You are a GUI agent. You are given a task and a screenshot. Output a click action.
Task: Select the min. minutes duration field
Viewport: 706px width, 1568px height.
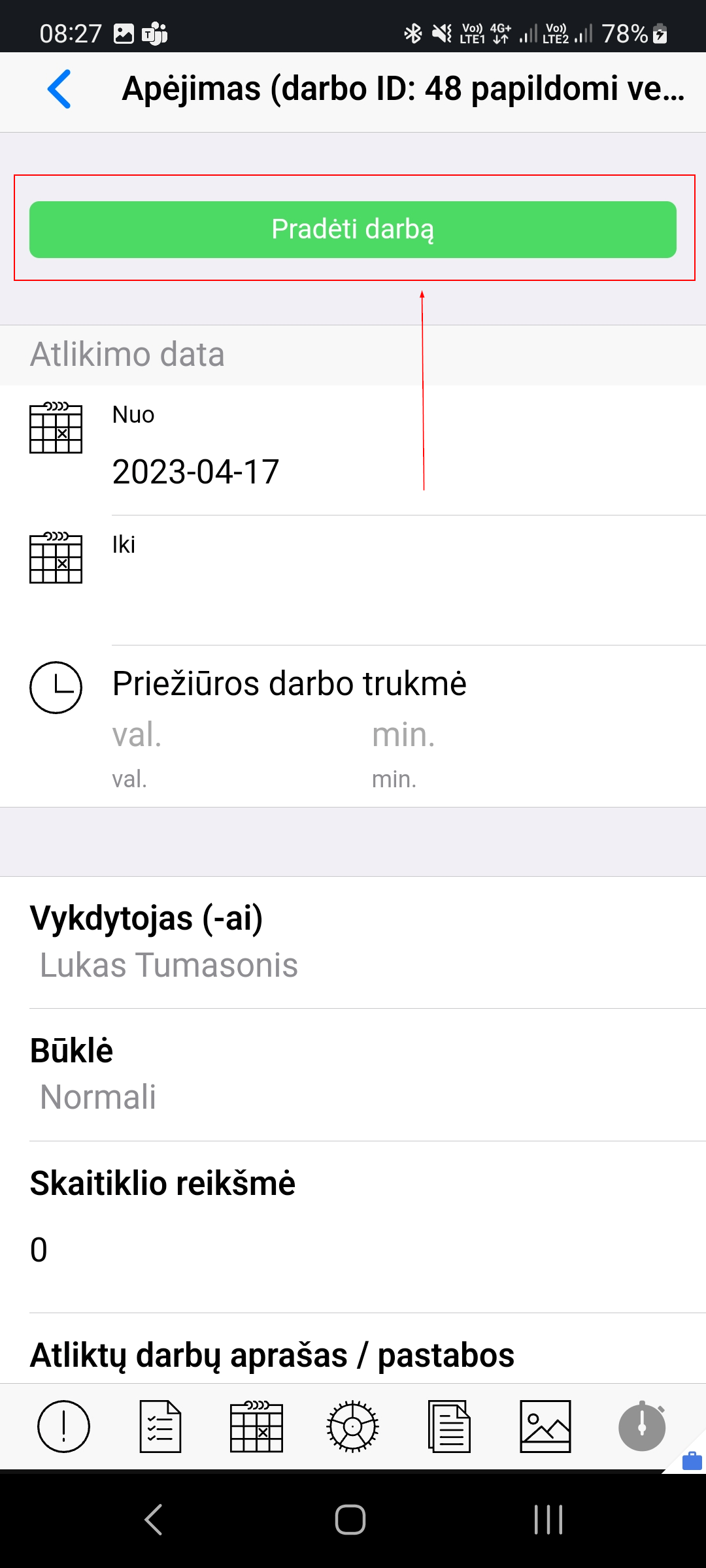(458, 735)
